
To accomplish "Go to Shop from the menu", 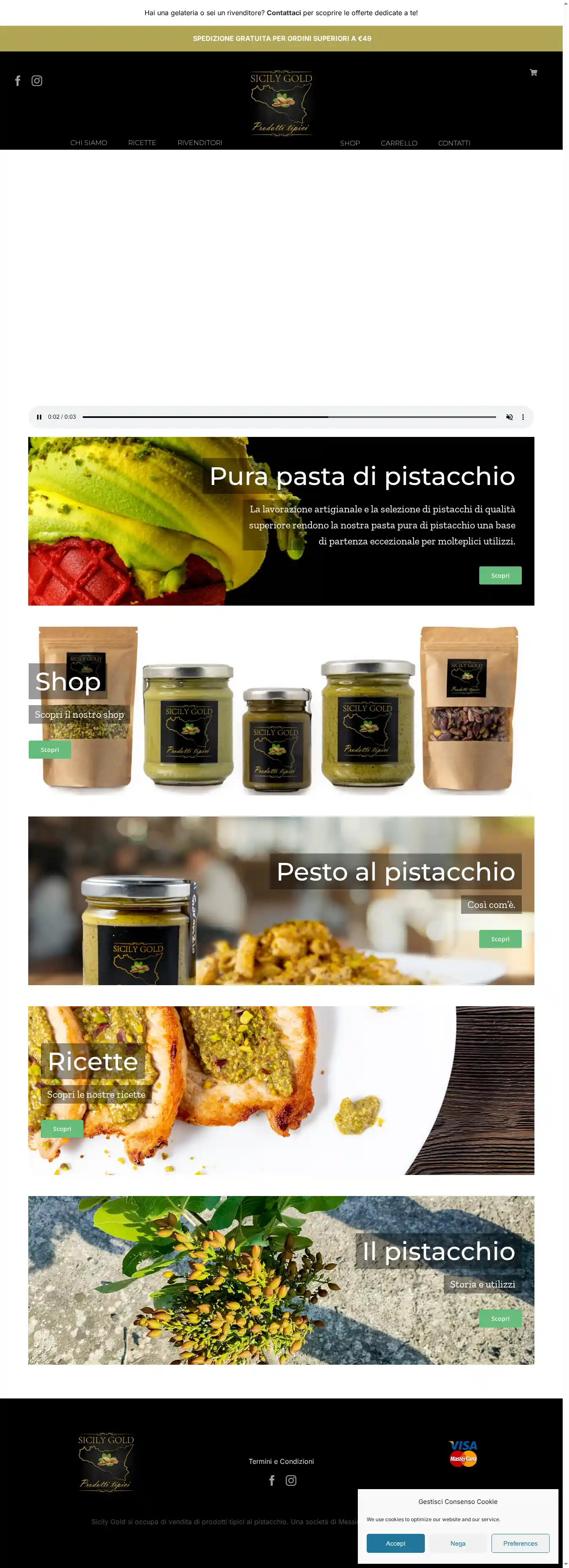I will [x=350, y=143].
